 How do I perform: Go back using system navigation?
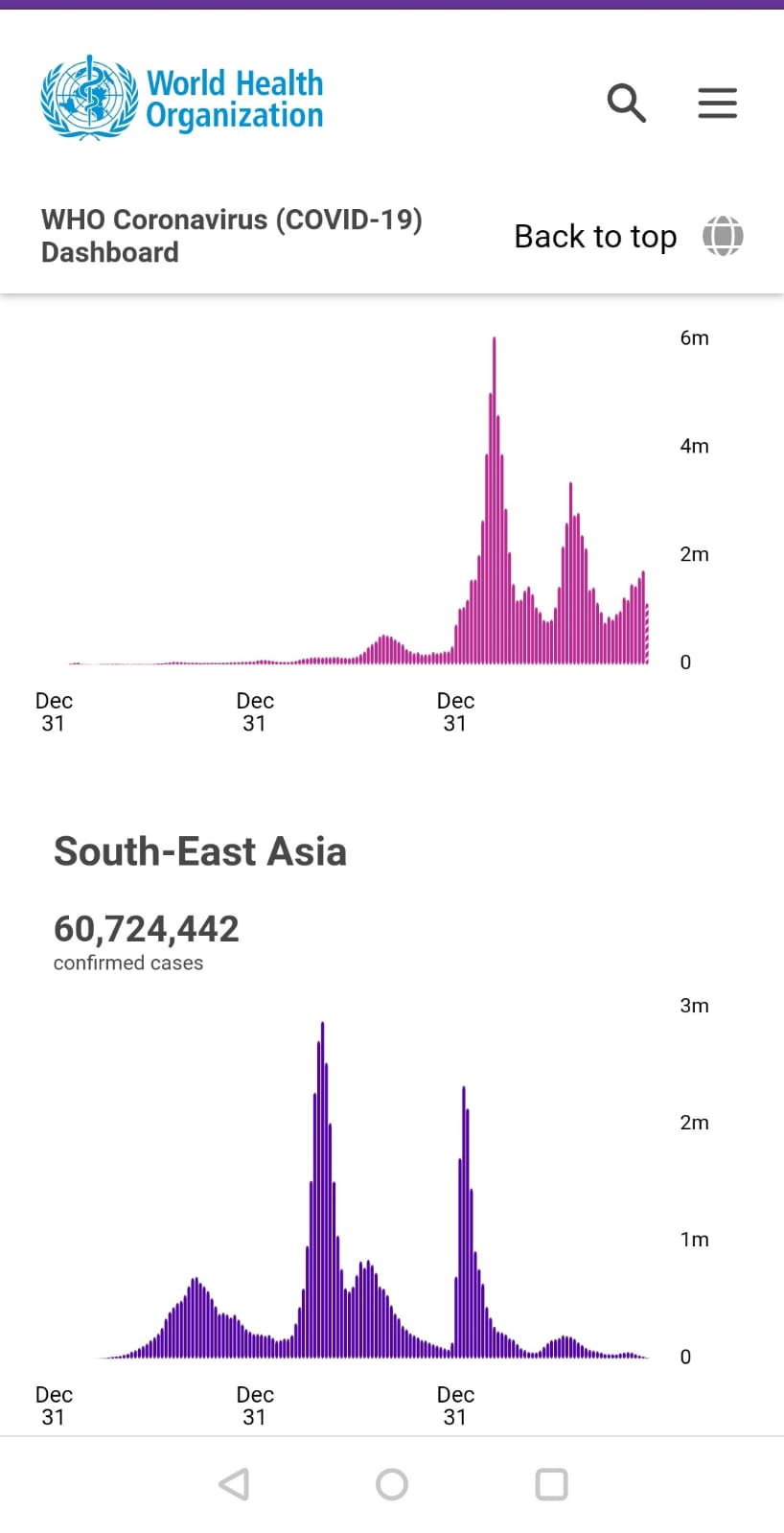pos(234,1484)
